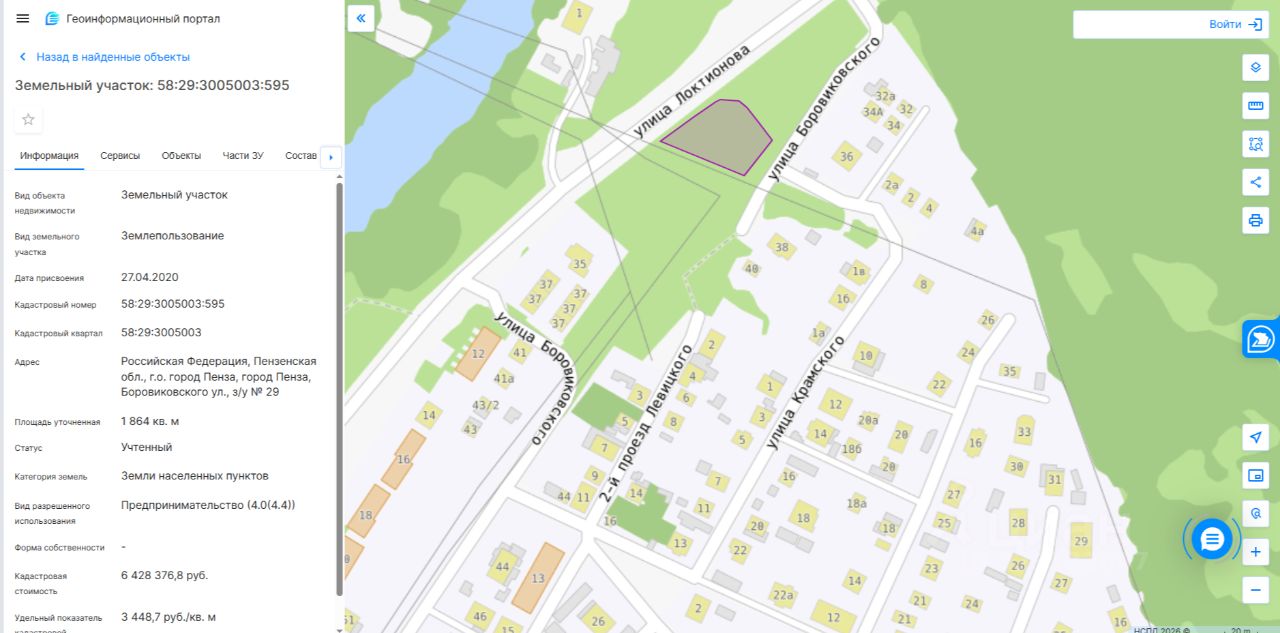Open the area search selection tool
The height and width of the screenshot is (633, 1280).
click(1255, 143)
